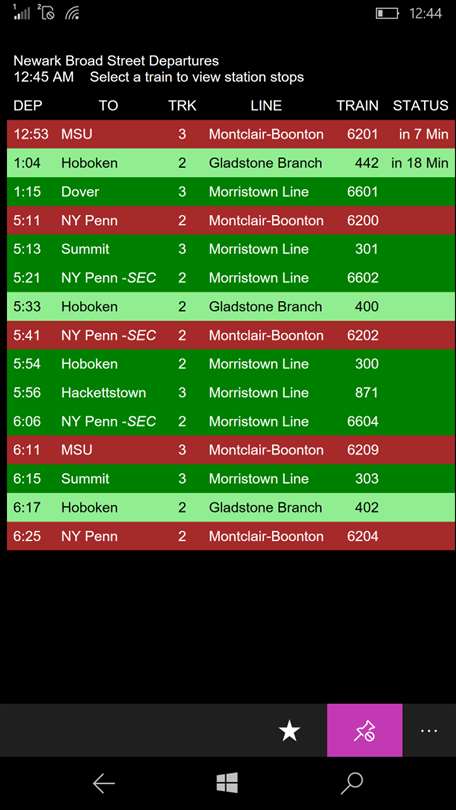
Task: Tap the Windows home button
Action: [x=227, y=783]
